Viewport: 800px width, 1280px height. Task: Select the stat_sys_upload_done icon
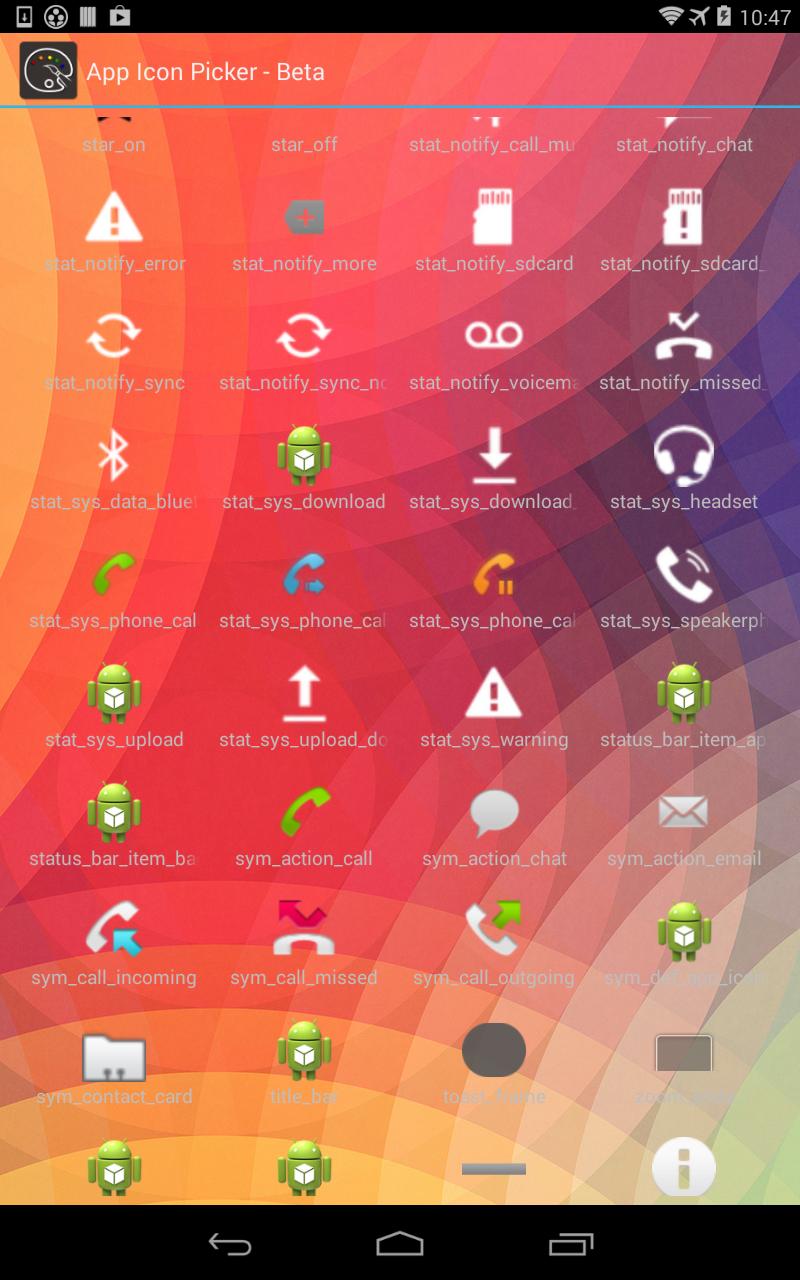(304, 694)
